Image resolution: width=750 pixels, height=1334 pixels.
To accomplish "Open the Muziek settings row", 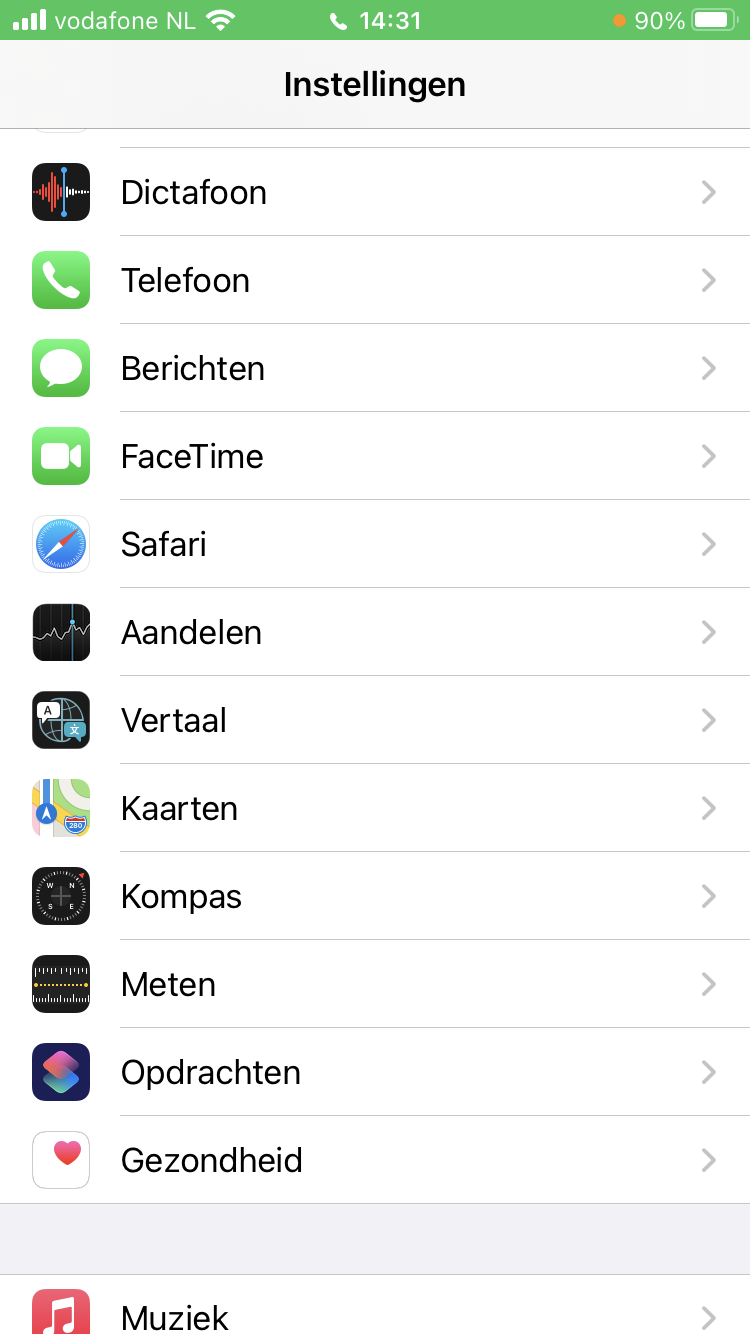I will [375, 1315].
